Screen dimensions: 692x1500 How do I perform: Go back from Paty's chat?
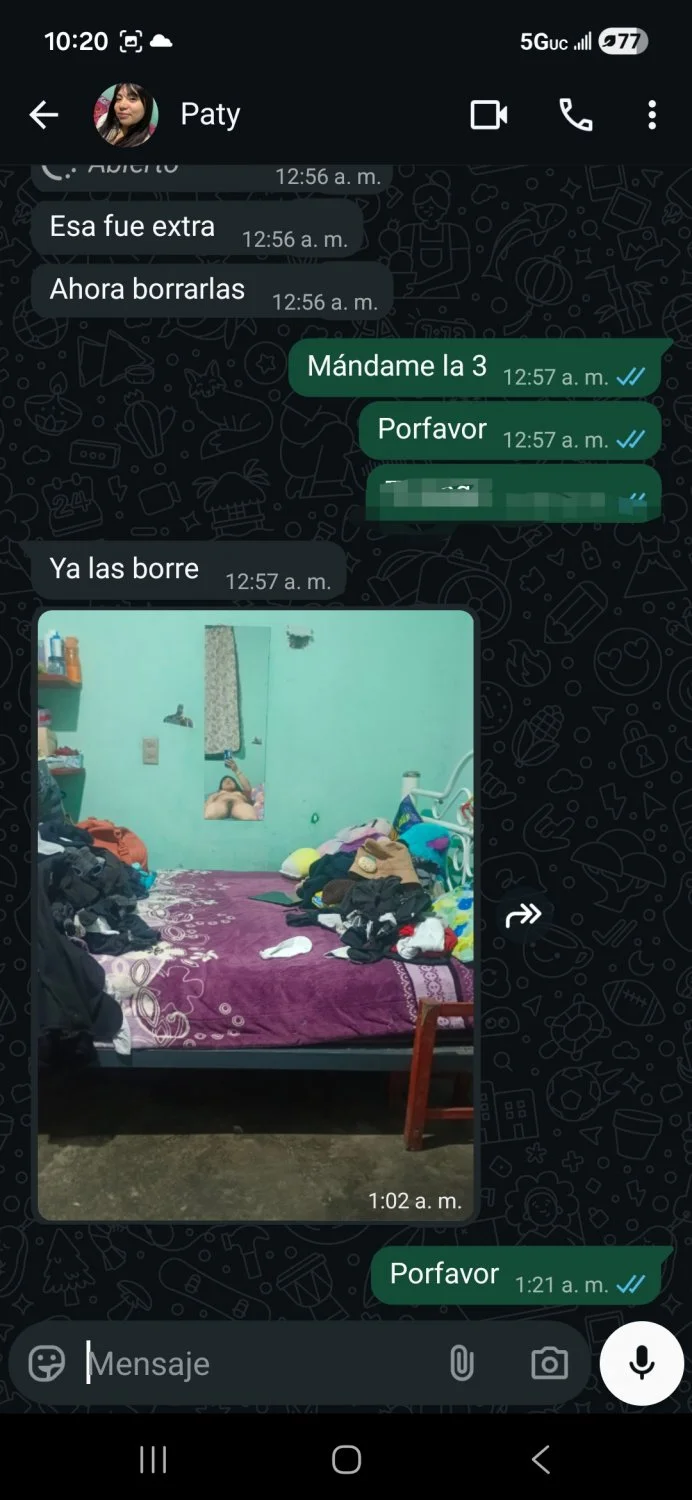pyautogui.click(x=43, y=115)
